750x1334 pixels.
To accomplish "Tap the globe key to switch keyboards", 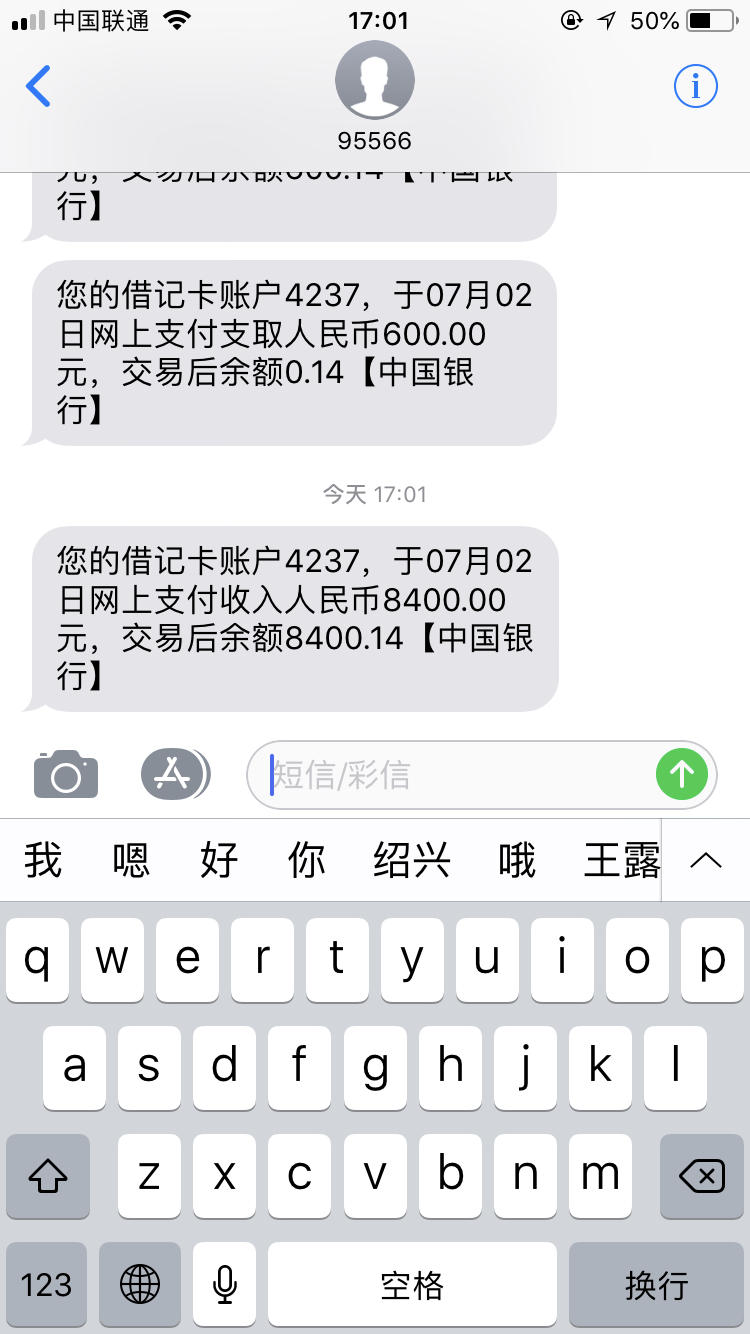I will [x=139, y=1284].
